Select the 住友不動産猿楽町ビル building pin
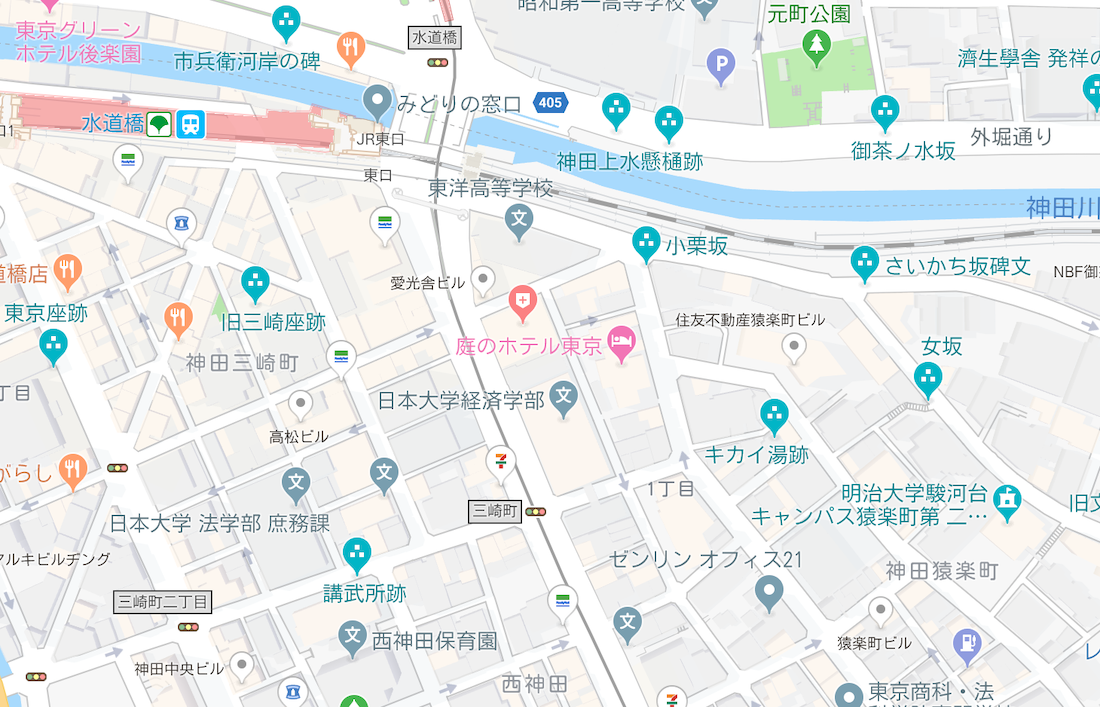Image resolution: width=1100 pixels, height=707 pixels. click(x=794, y=346)
